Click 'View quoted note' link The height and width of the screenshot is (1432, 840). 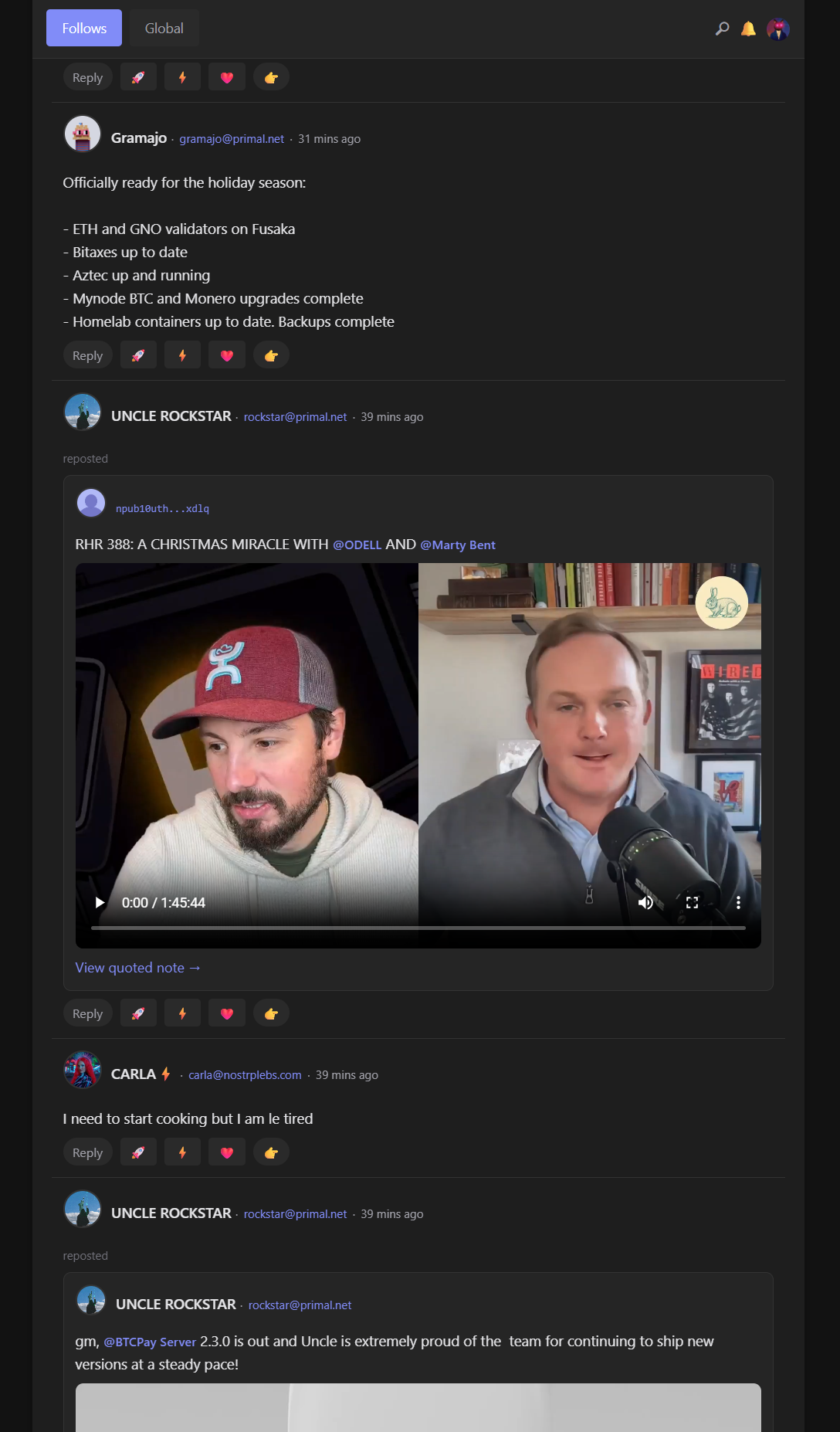(x=137, y=967)
